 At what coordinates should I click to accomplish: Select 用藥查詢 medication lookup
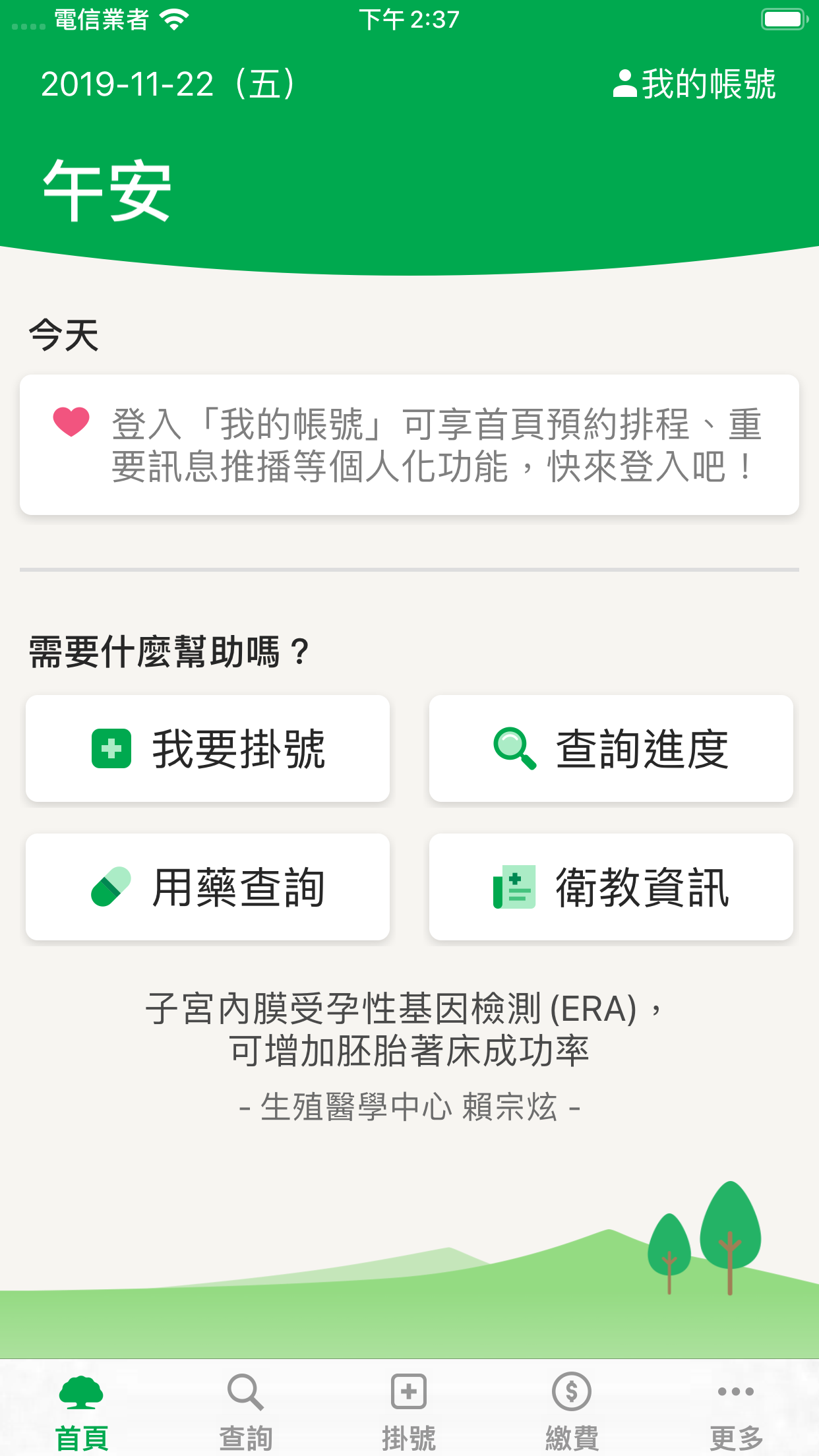tap(208, 887)
